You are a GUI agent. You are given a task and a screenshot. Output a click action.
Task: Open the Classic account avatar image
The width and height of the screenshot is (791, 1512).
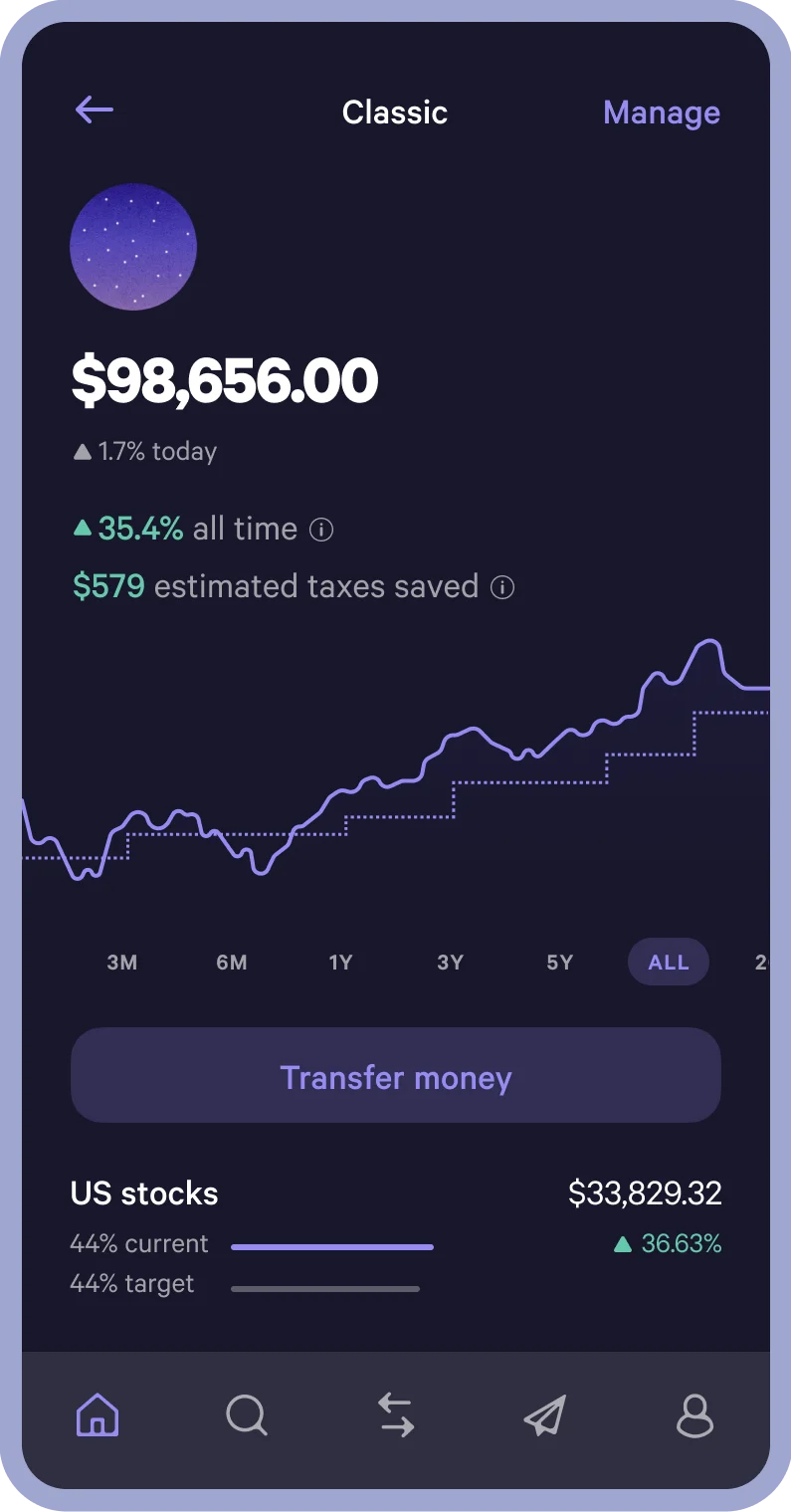(x=133, y=247)
